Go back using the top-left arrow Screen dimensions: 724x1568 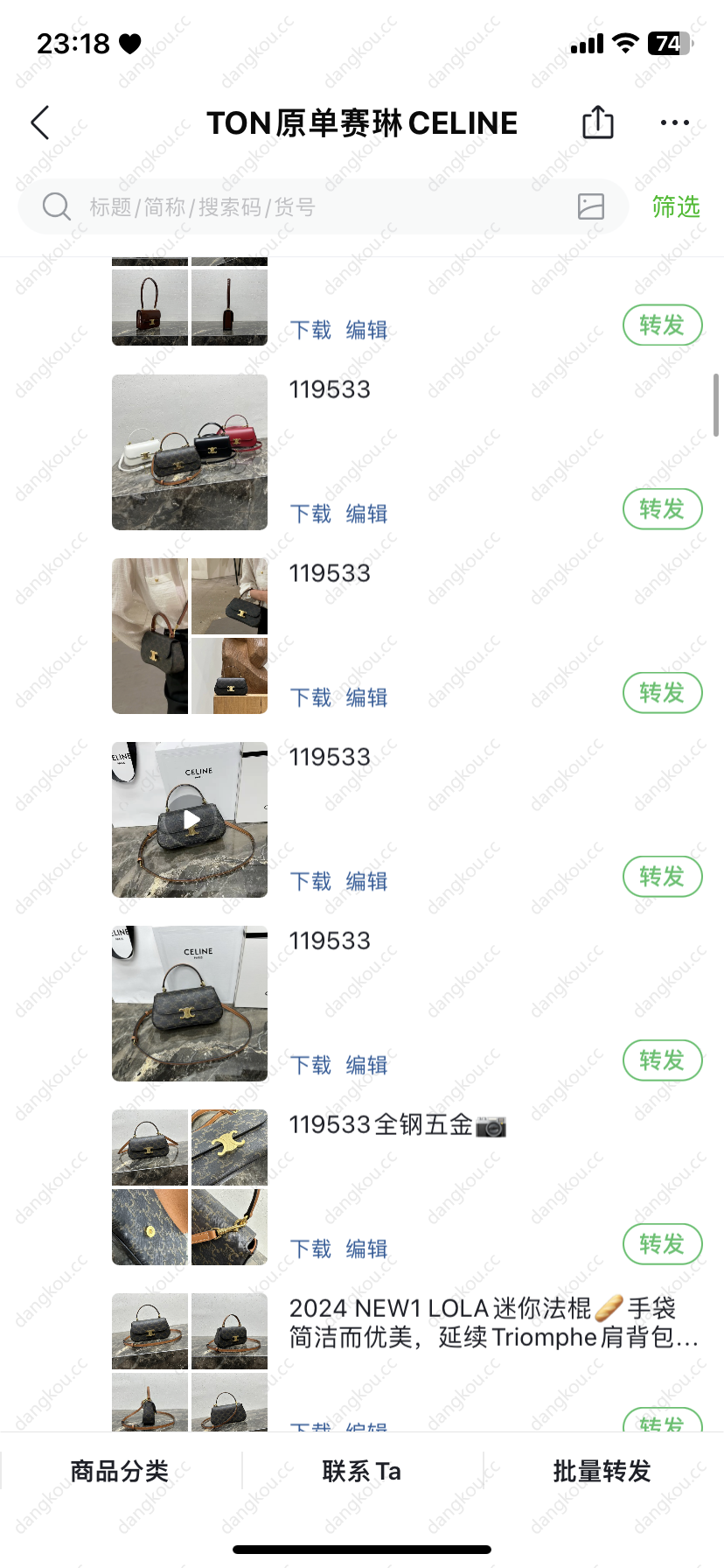40,122
